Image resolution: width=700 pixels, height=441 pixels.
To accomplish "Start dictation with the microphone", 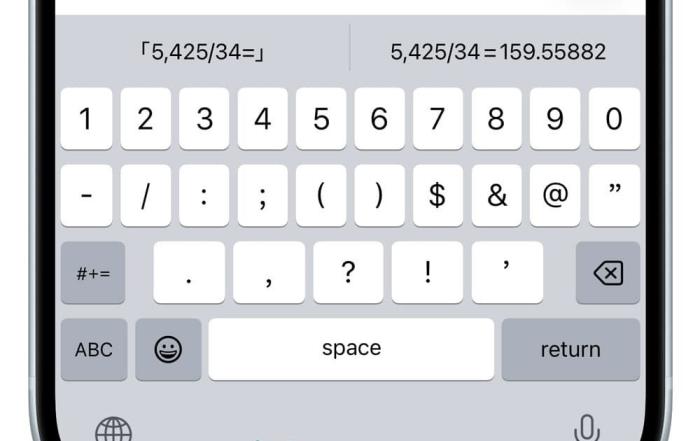I will coord(586,429).
